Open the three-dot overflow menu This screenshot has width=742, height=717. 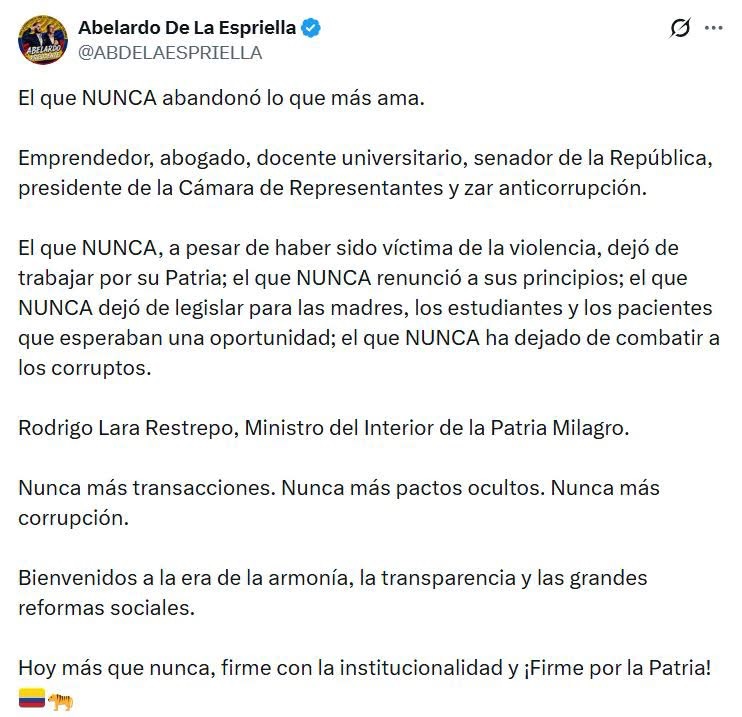click(x=714, y=28)
